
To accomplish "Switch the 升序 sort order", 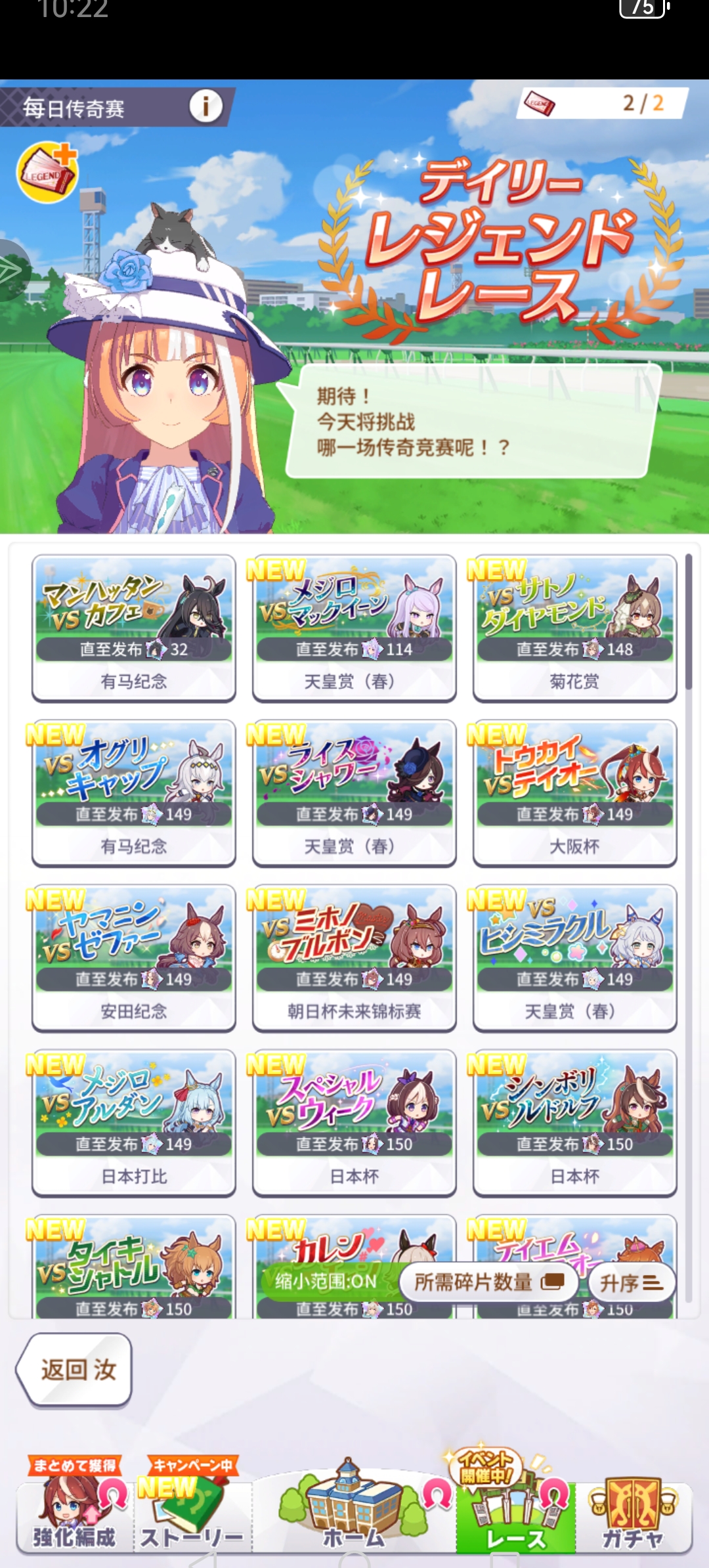I will 631,1282.
